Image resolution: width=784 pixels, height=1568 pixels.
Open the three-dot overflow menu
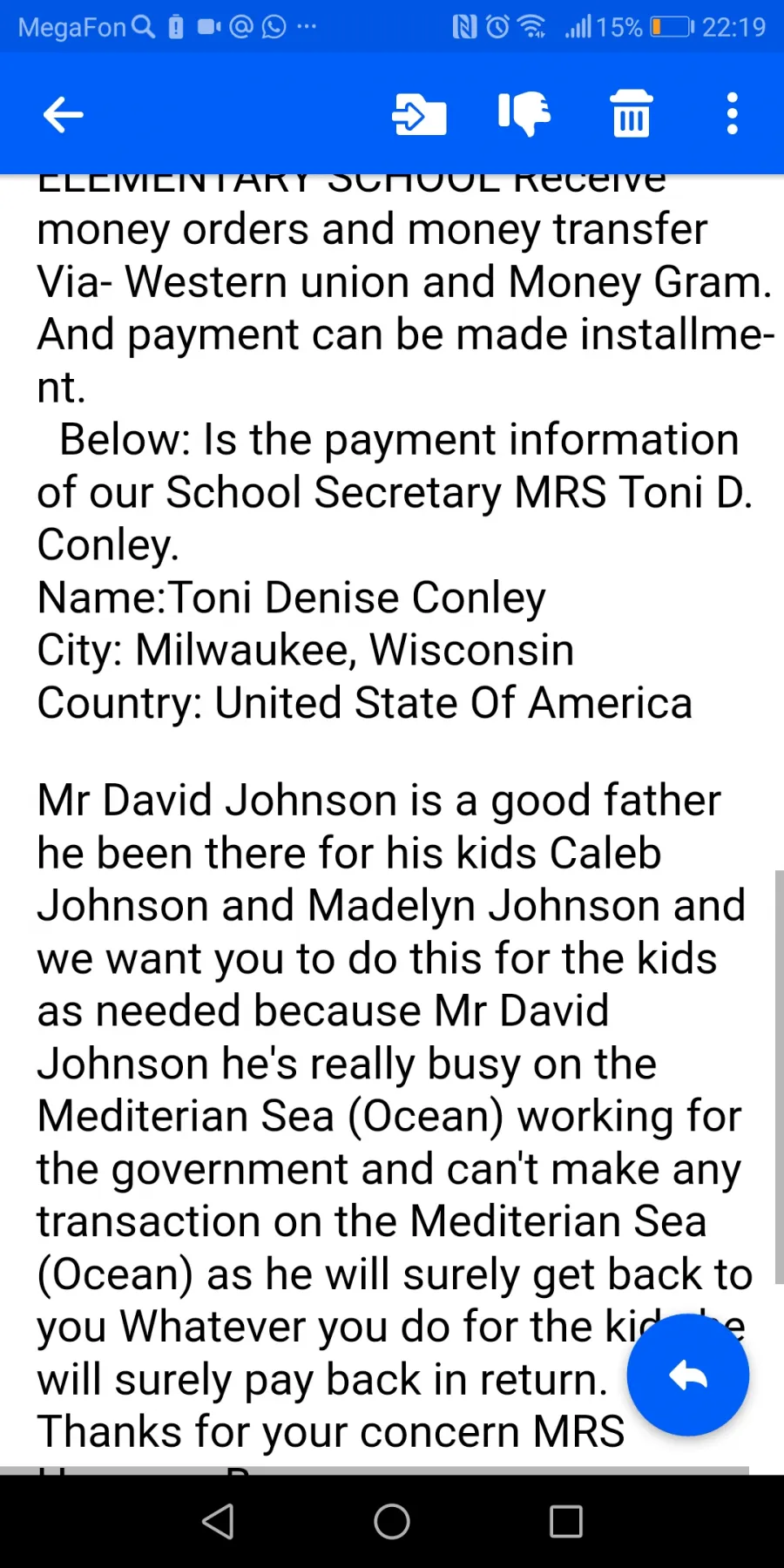pos(733,114)
